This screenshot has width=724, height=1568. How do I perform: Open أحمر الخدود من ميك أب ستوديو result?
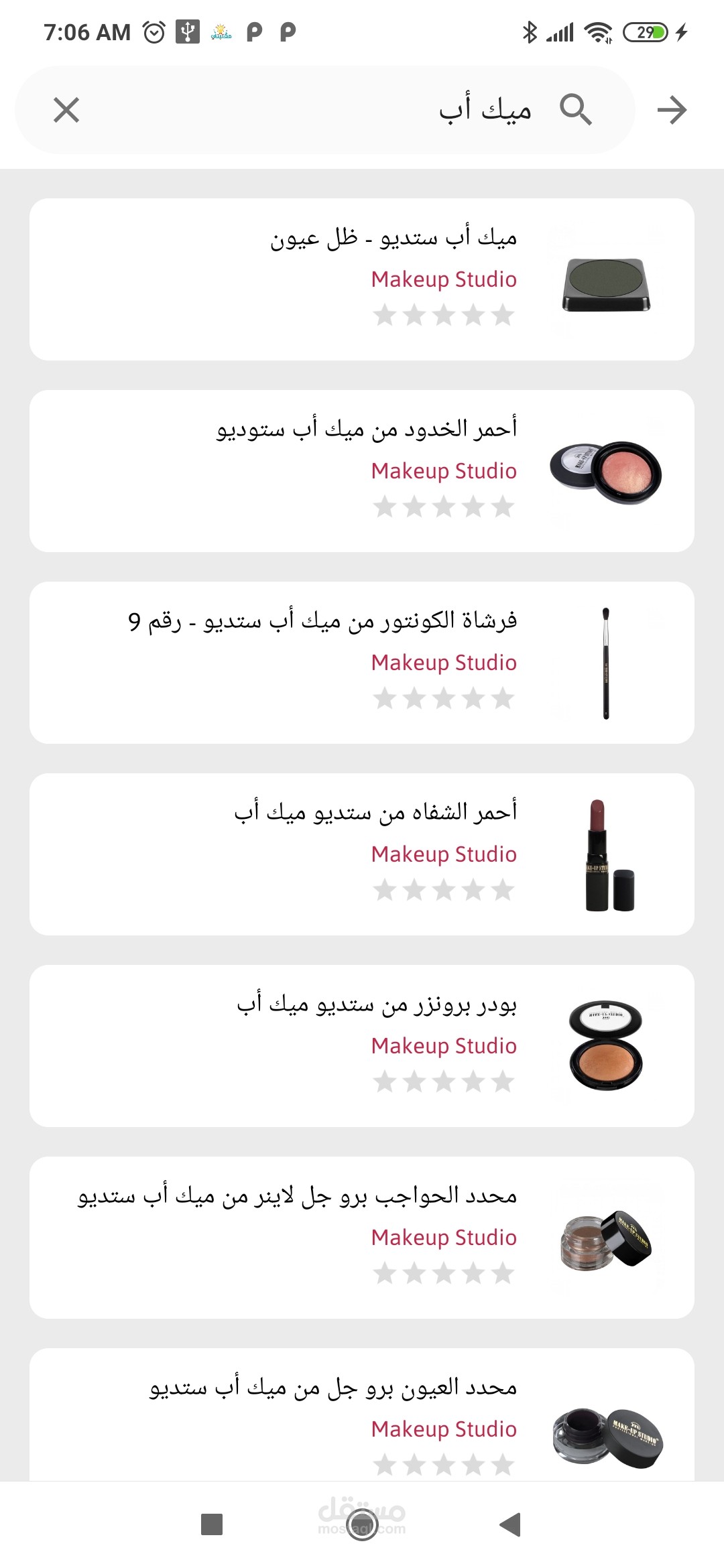tap(362, 471)
